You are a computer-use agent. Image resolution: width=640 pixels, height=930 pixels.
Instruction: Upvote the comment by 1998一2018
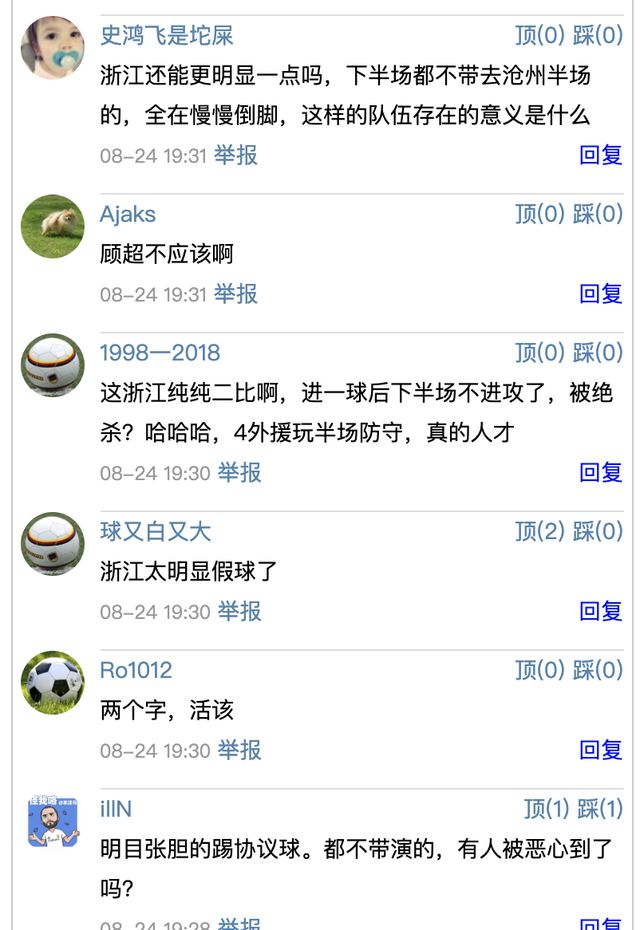[x=540, y=353]
